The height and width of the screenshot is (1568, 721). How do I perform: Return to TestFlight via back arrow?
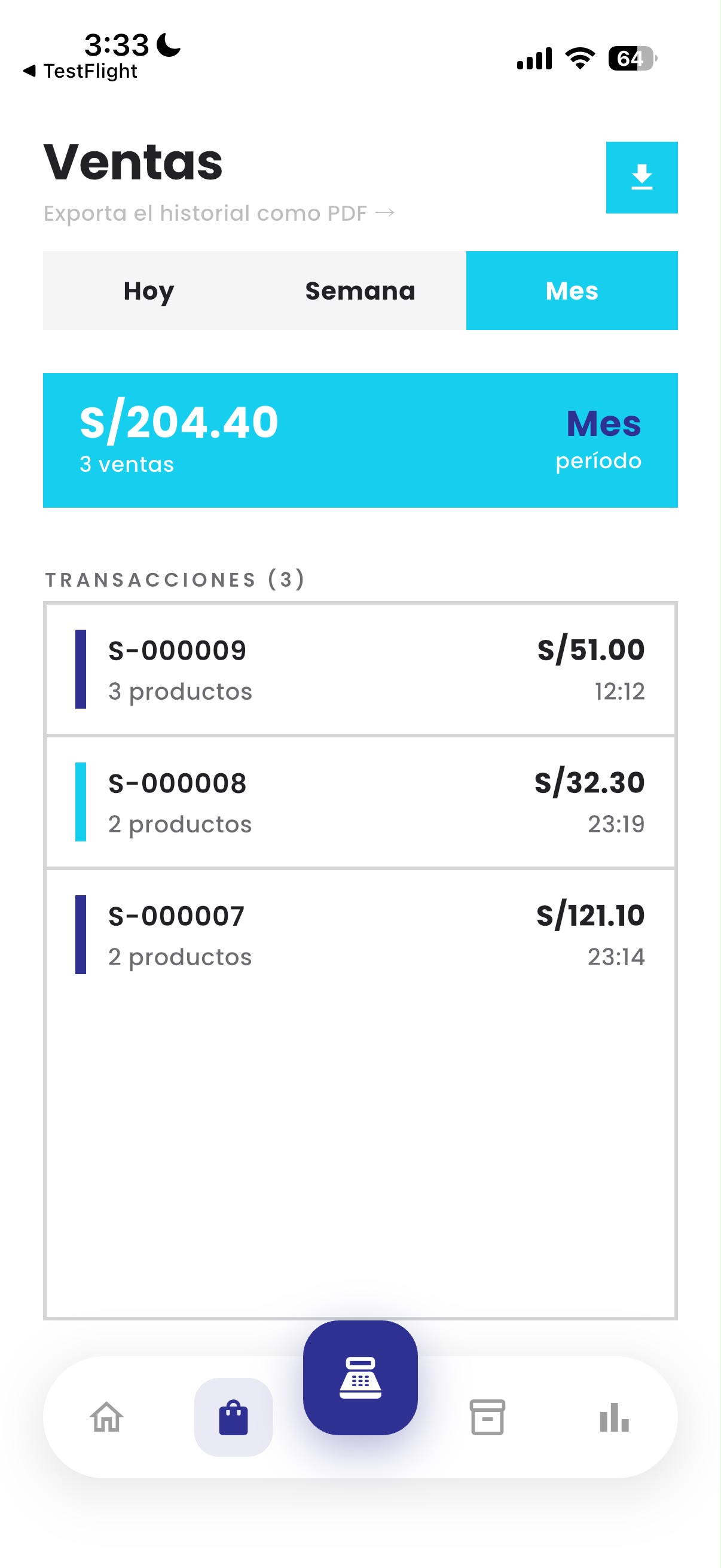tap(80, 71)
